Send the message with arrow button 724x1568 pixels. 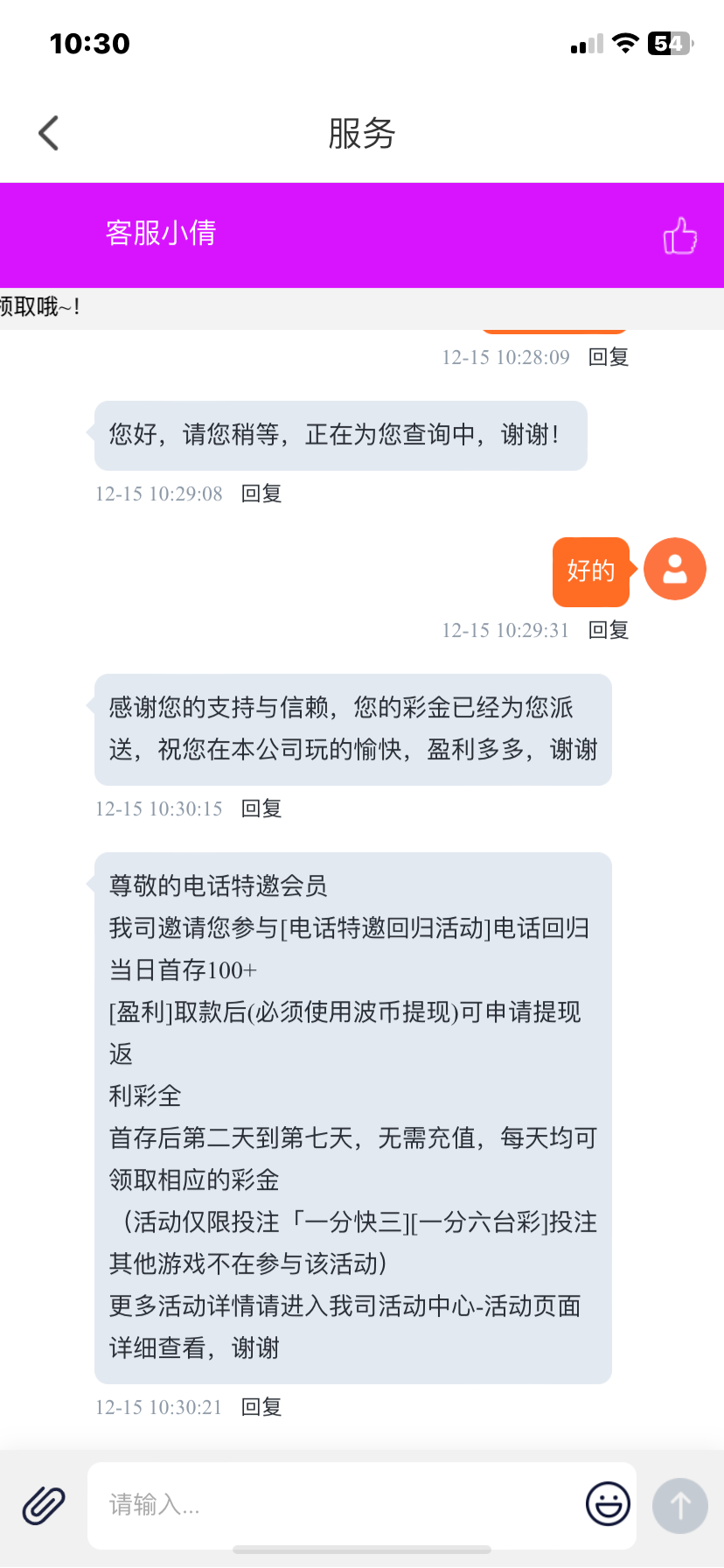click(680, 1505)
